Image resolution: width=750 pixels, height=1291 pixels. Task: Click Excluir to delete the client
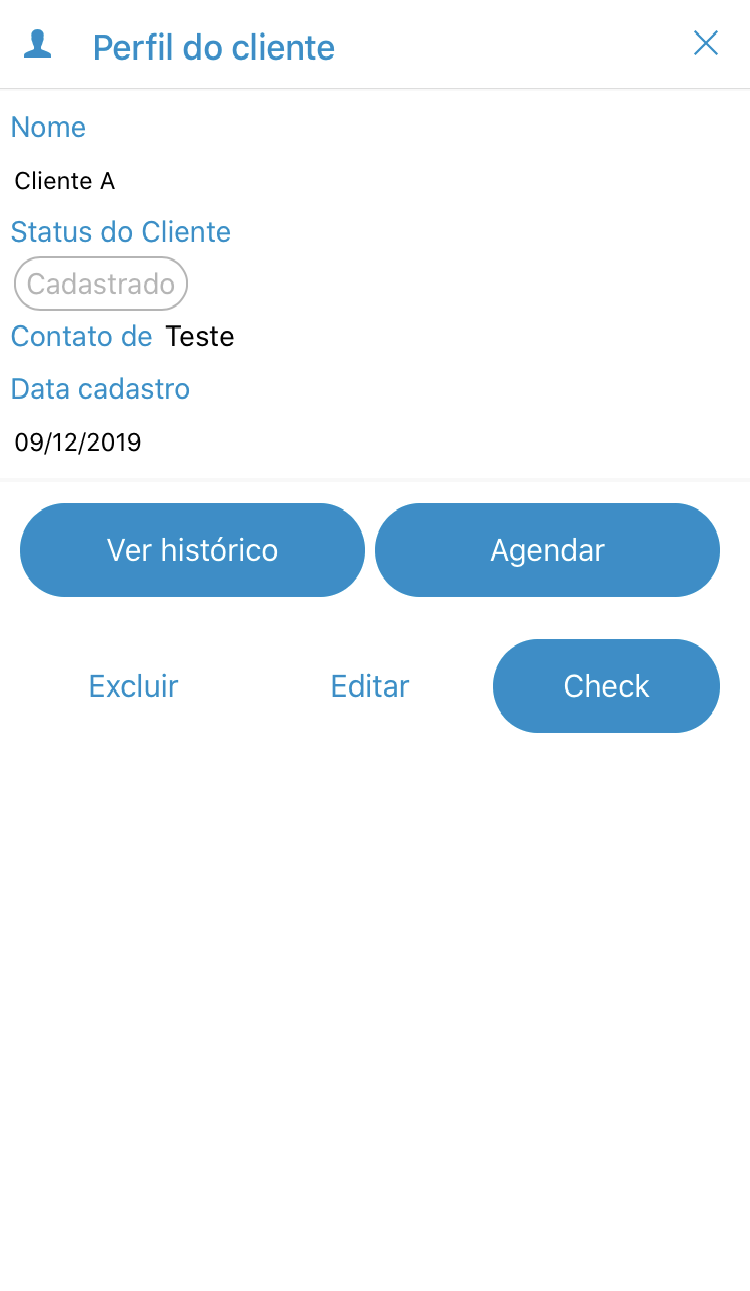[x=133, y=686]
